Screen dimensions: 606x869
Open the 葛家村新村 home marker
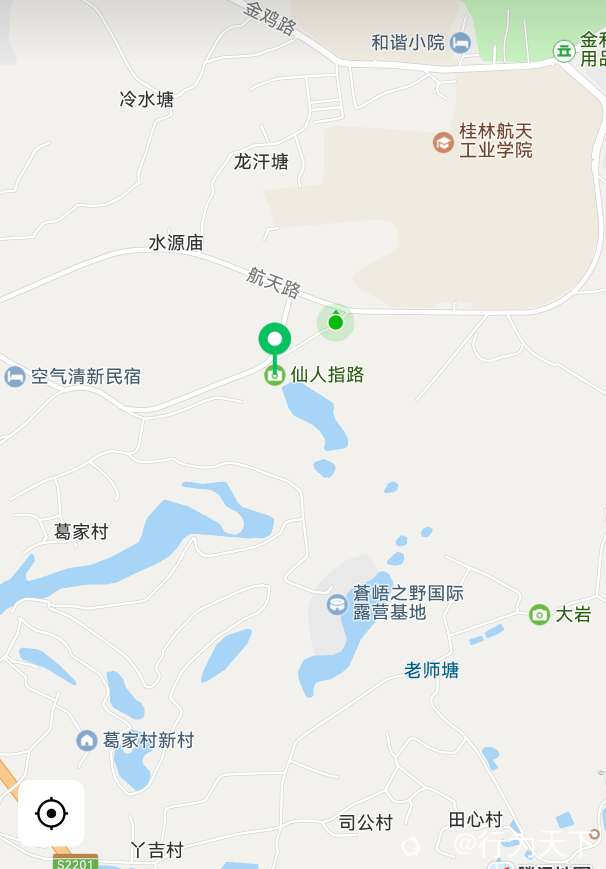[87, 740]
